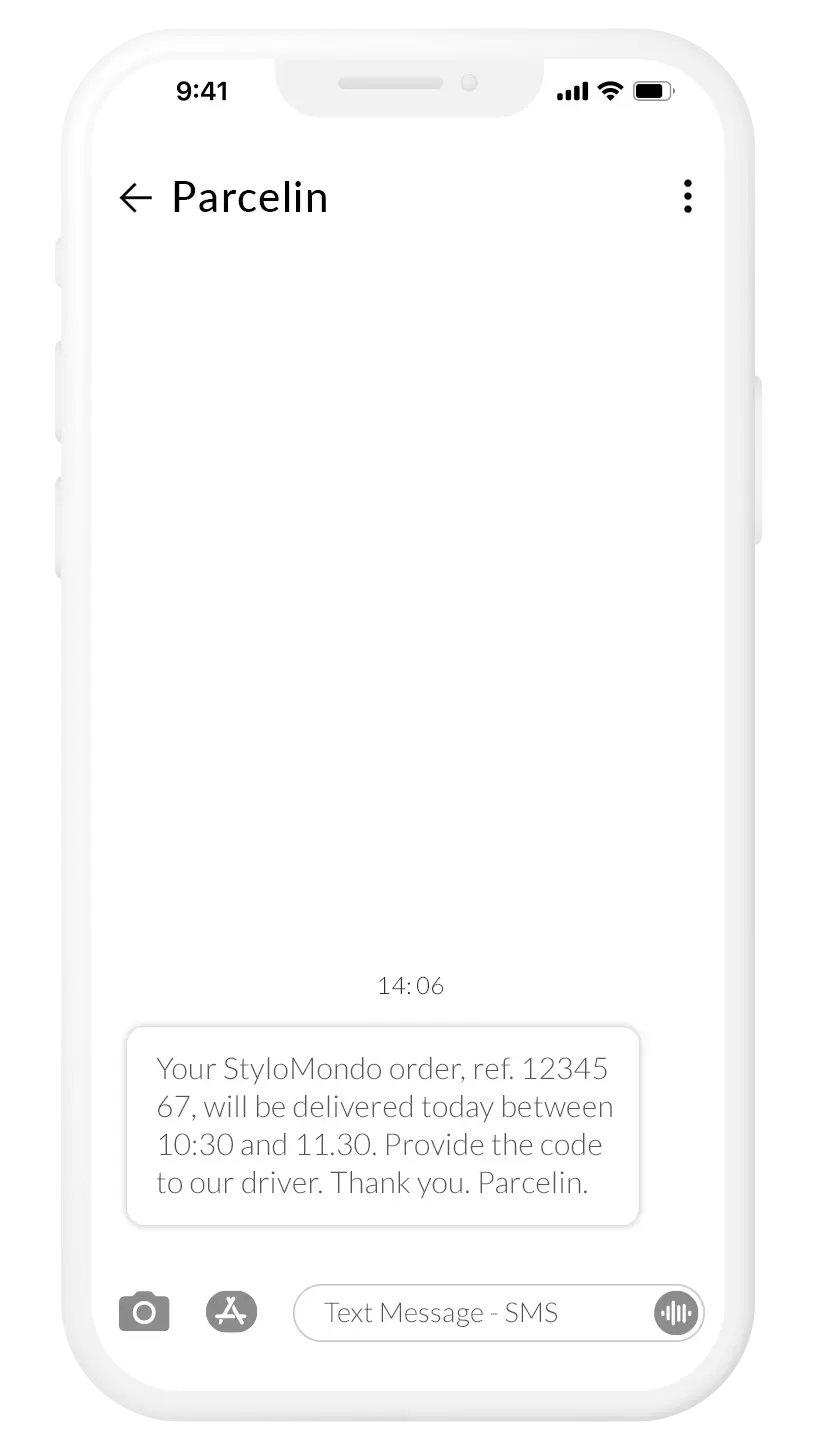Screen dimensions: 815x1450
Task: Open the camera to attach a photo
Action: [144, 1312]
